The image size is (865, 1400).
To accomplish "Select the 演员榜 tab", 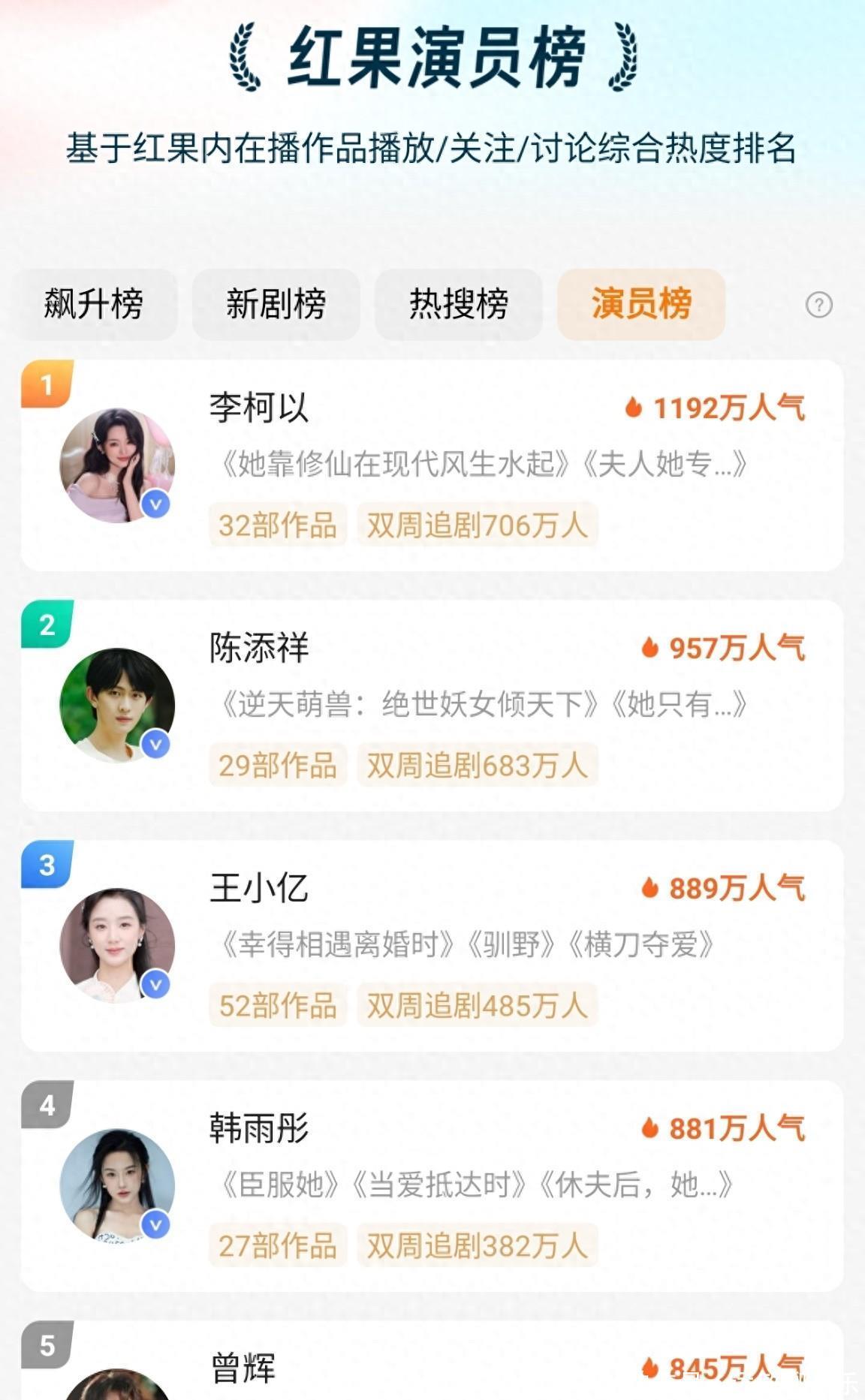I will click(x=640, y=305).
